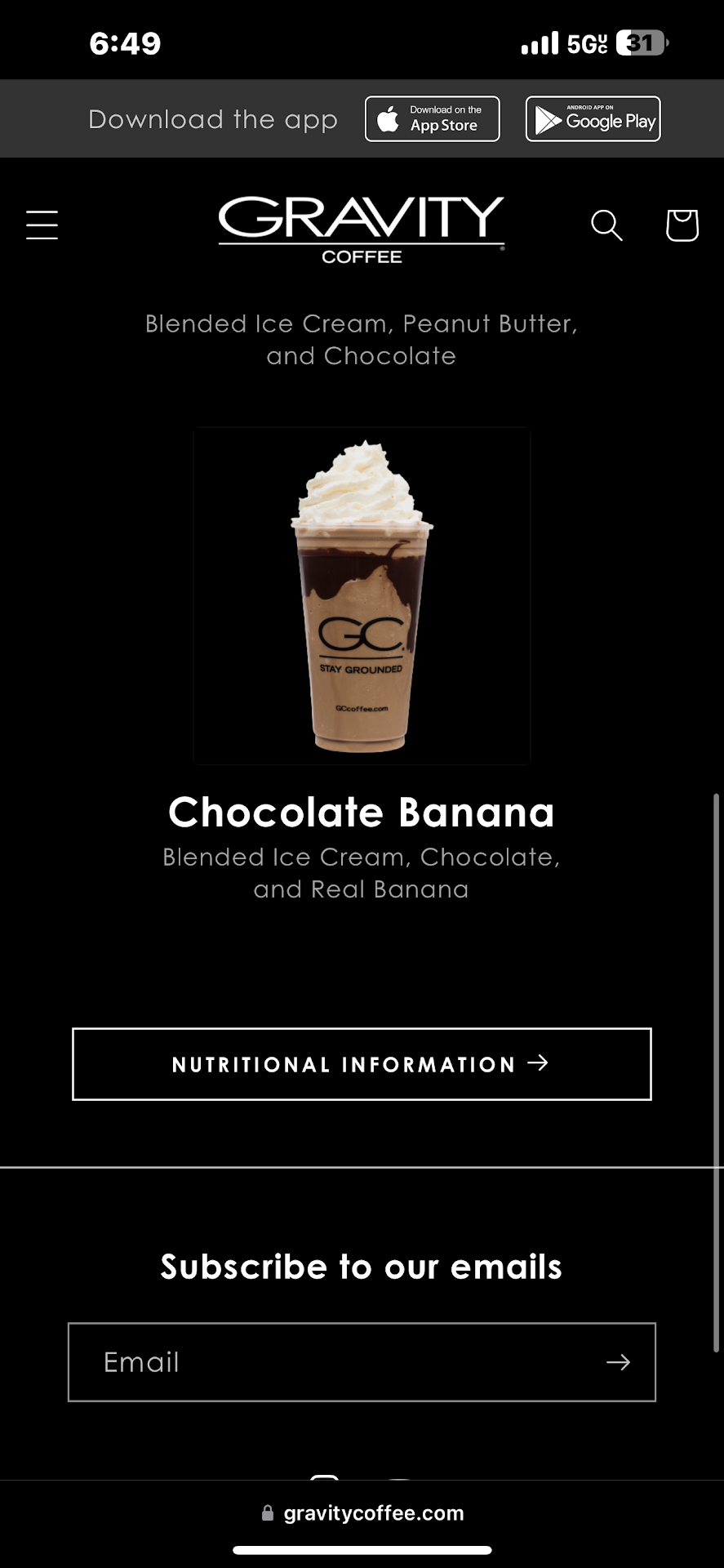Submit the email subscription arrow
This screenshot has height=1568, width=724.
pyautogui.click(x=618, y=1362)
